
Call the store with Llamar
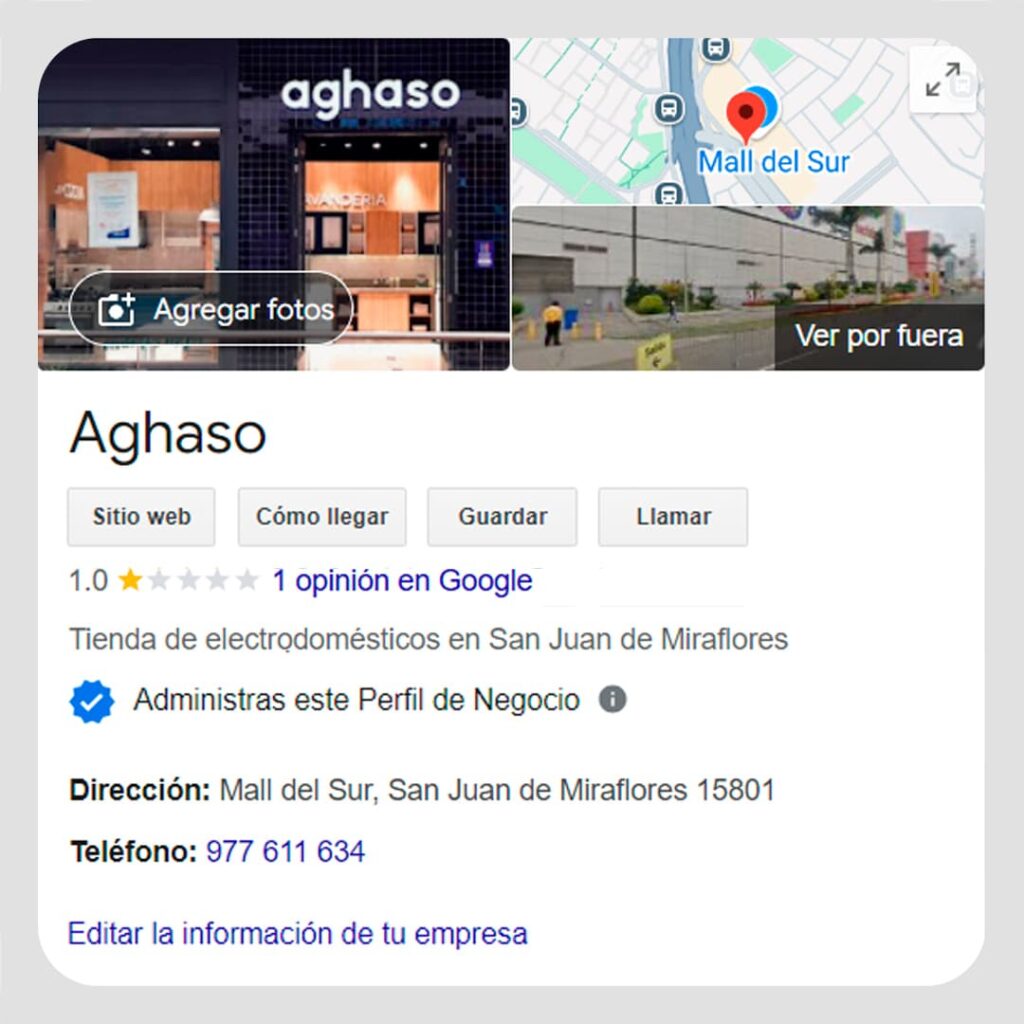pyautogui.click(x=673, y=517)
